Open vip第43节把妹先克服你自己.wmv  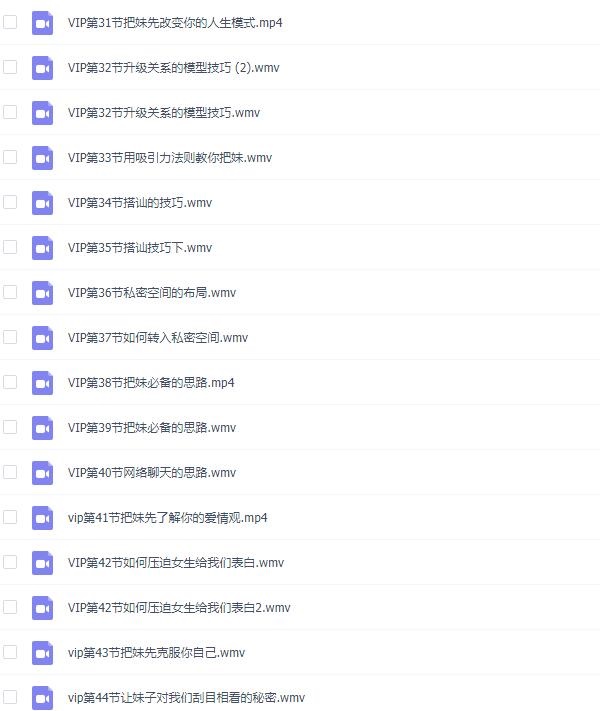[156, 652]
